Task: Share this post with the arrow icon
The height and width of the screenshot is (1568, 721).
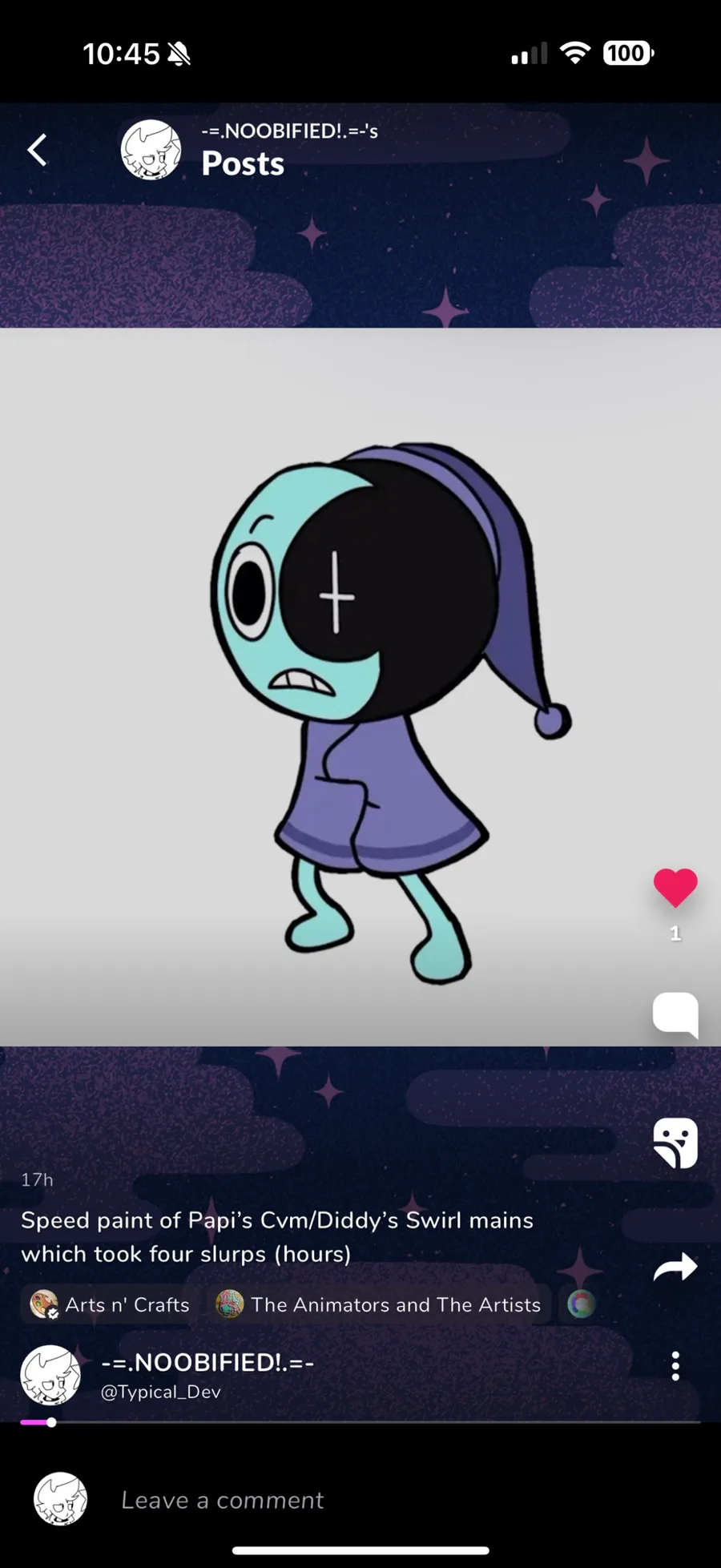Action: (675, 1267)
